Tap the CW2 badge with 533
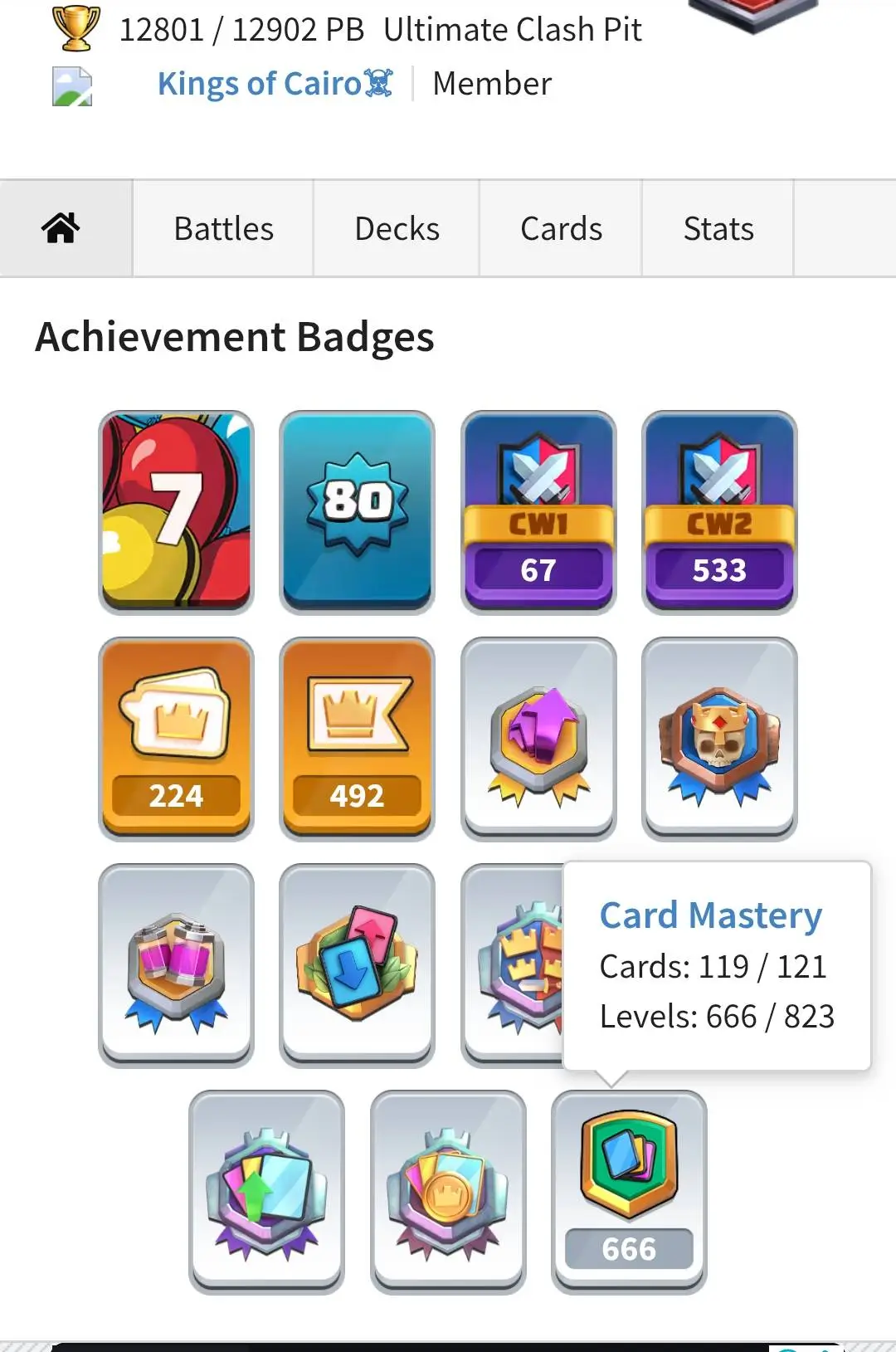Image resolution: width=896 pixels, height=1352 pixels. [x=719, y=512]
